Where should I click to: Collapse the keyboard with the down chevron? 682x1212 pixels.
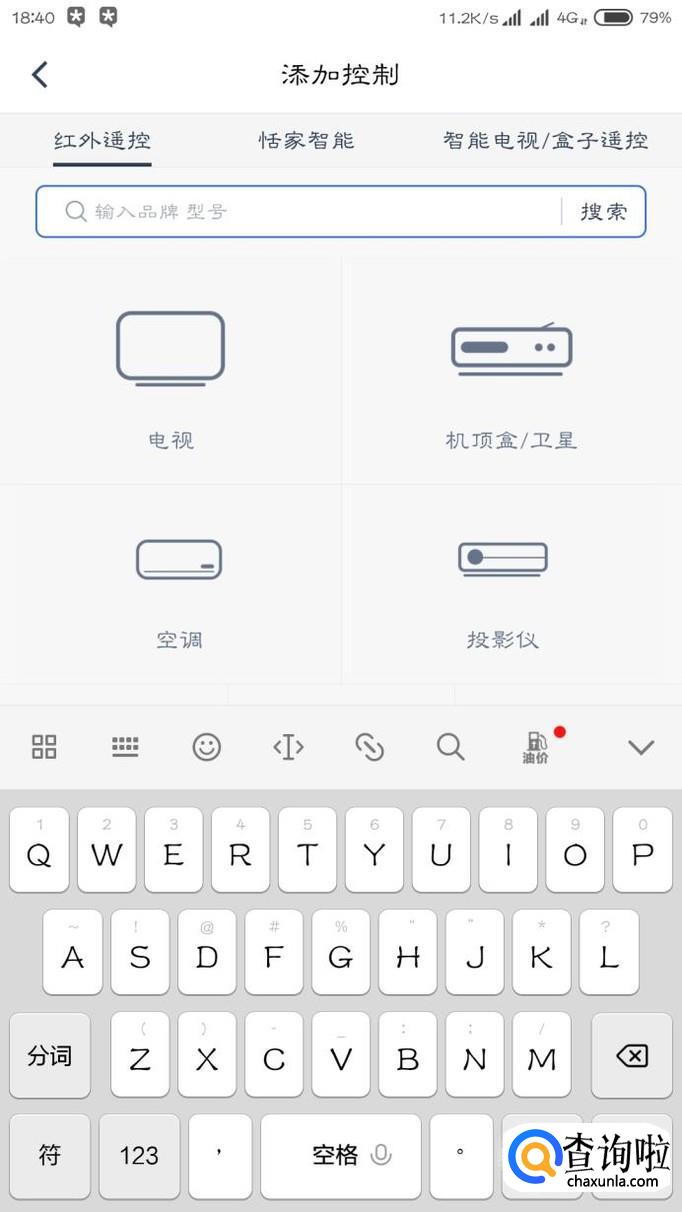pyautogui.click(x=640, y=747)
